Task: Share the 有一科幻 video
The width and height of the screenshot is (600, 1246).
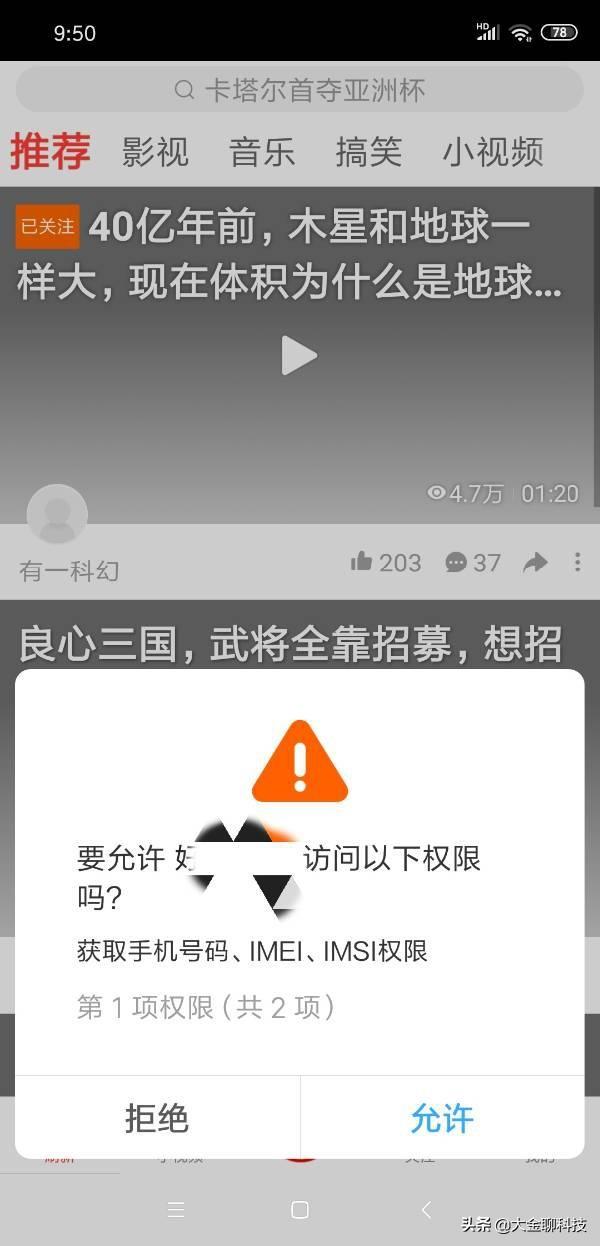Action: point(536,562)
